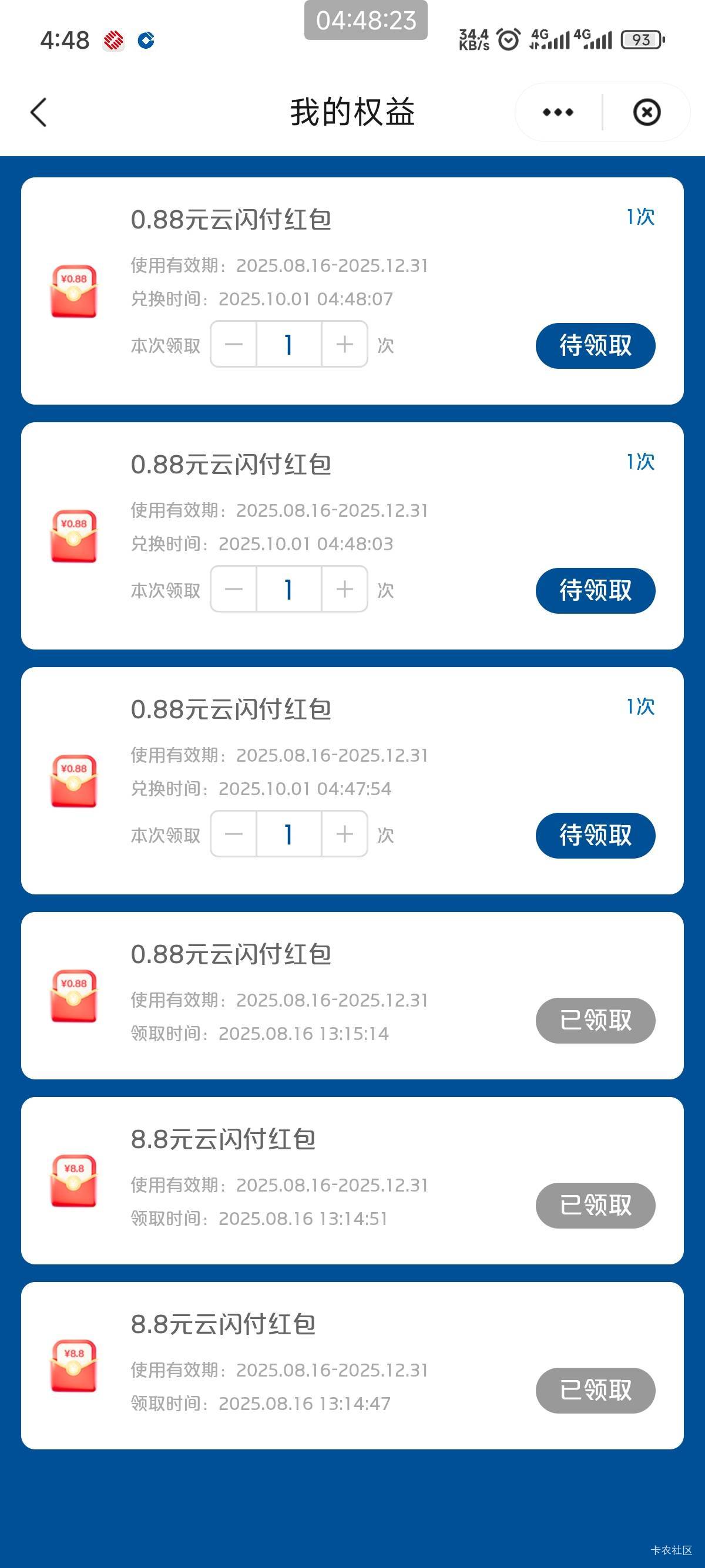The height and width of the screenshot is (1568, 705).
Task: Claim the red packet exchanged at 04:48:07
Action: click(595, 346)
